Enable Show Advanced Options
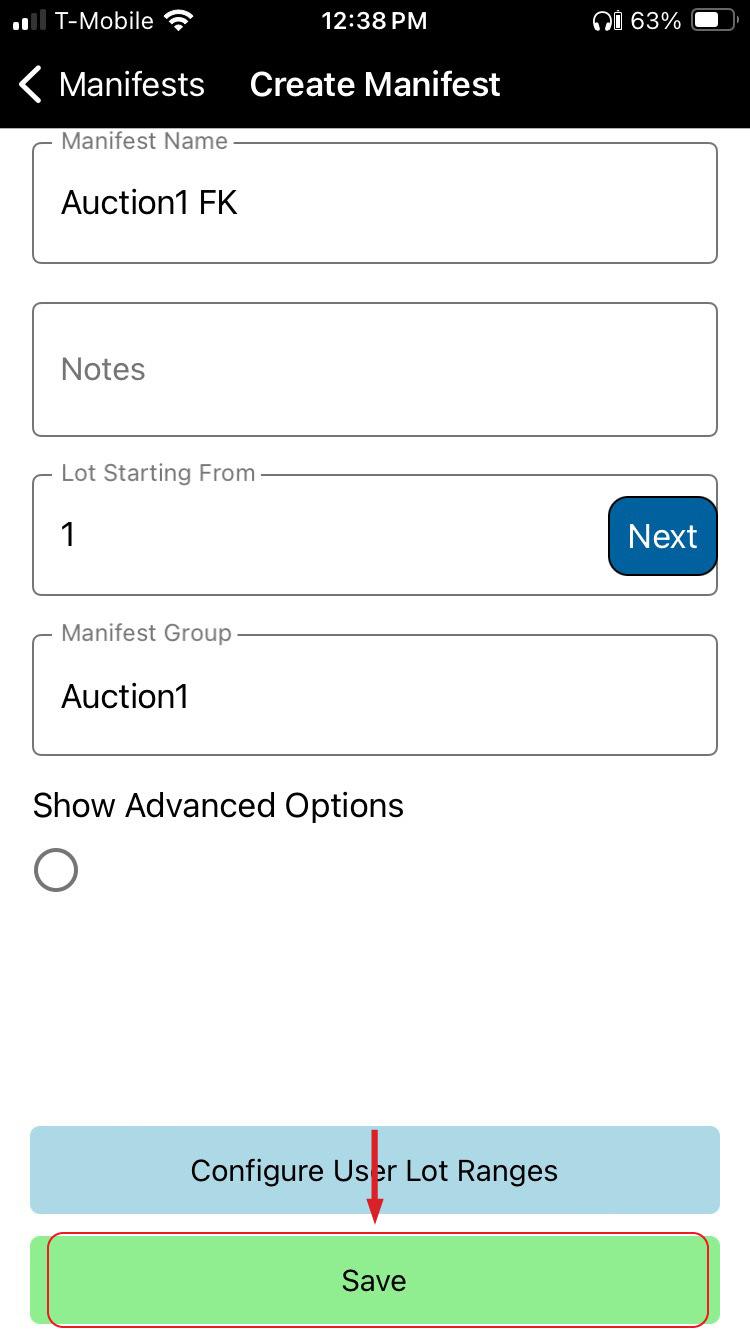 (56, 870)
